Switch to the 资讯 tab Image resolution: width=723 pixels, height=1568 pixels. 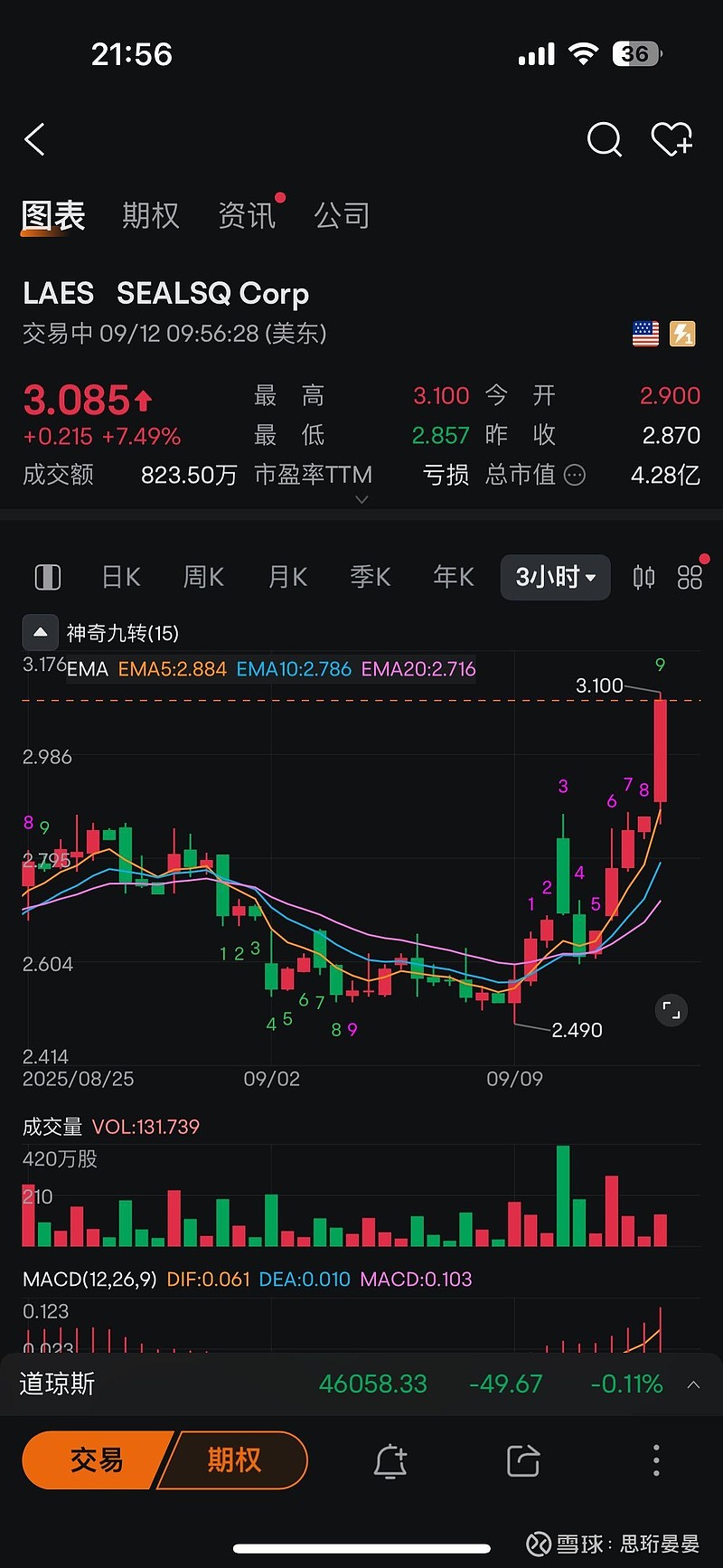[x=247, y=215]
